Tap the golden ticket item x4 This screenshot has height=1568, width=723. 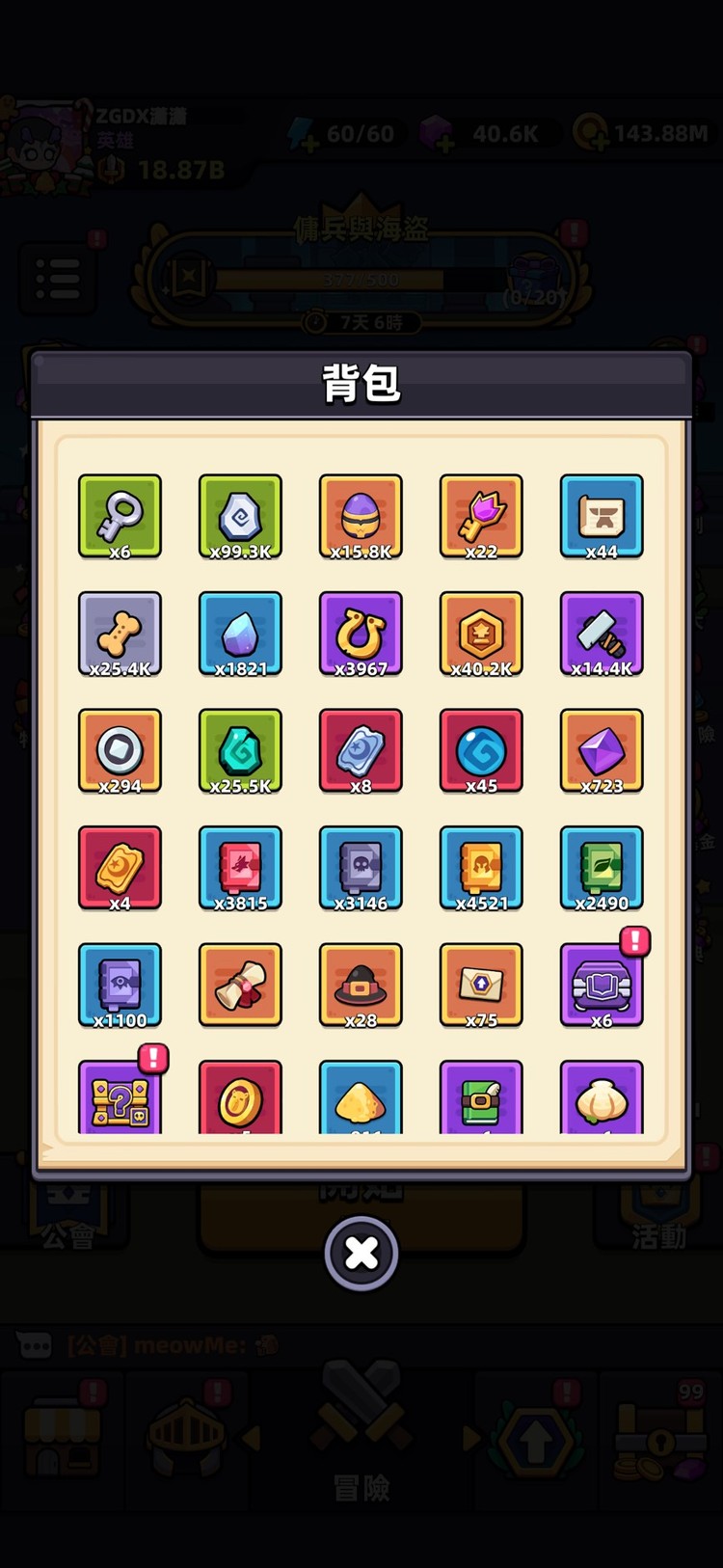(120, 868)
